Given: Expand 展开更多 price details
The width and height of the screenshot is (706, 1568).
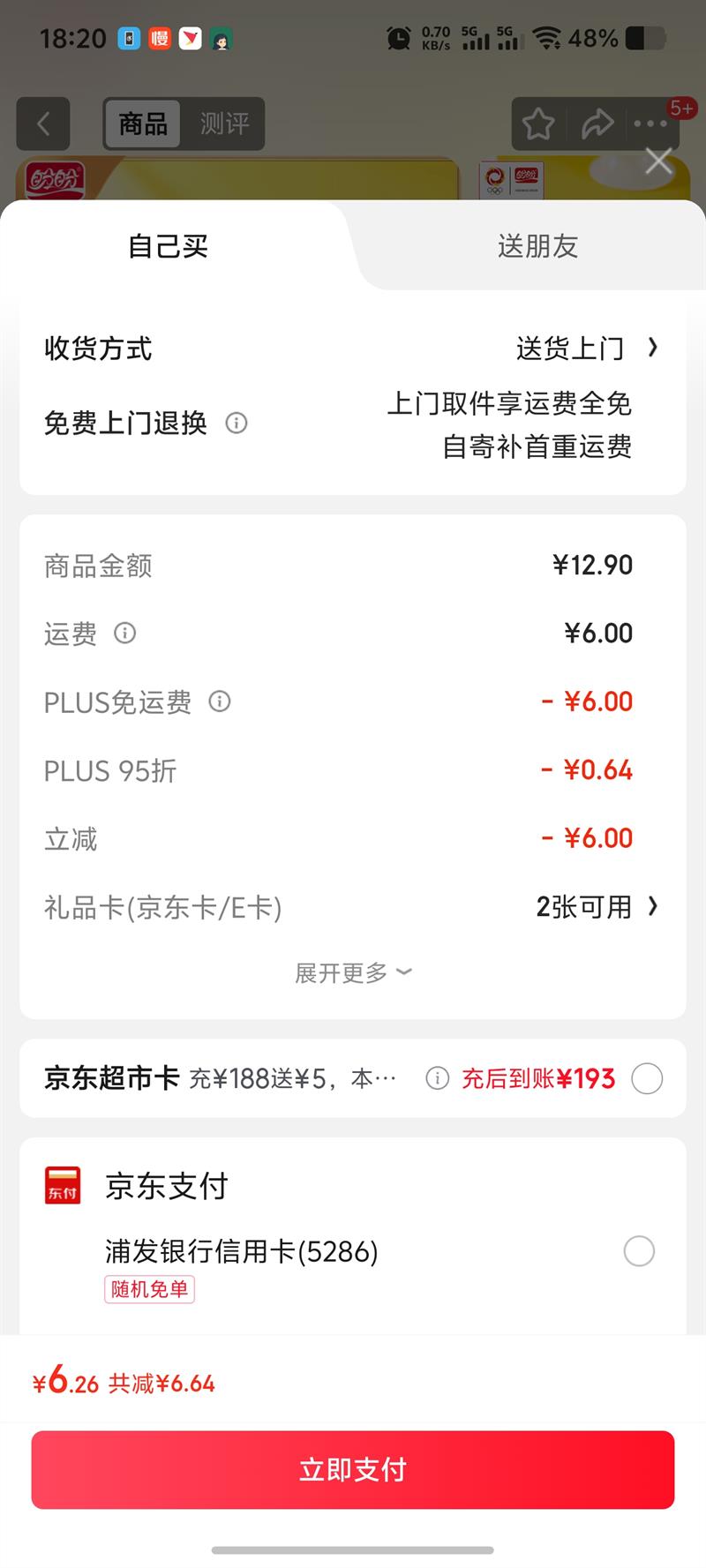Looking at the screenshot, I should click(x=352, y=973).
